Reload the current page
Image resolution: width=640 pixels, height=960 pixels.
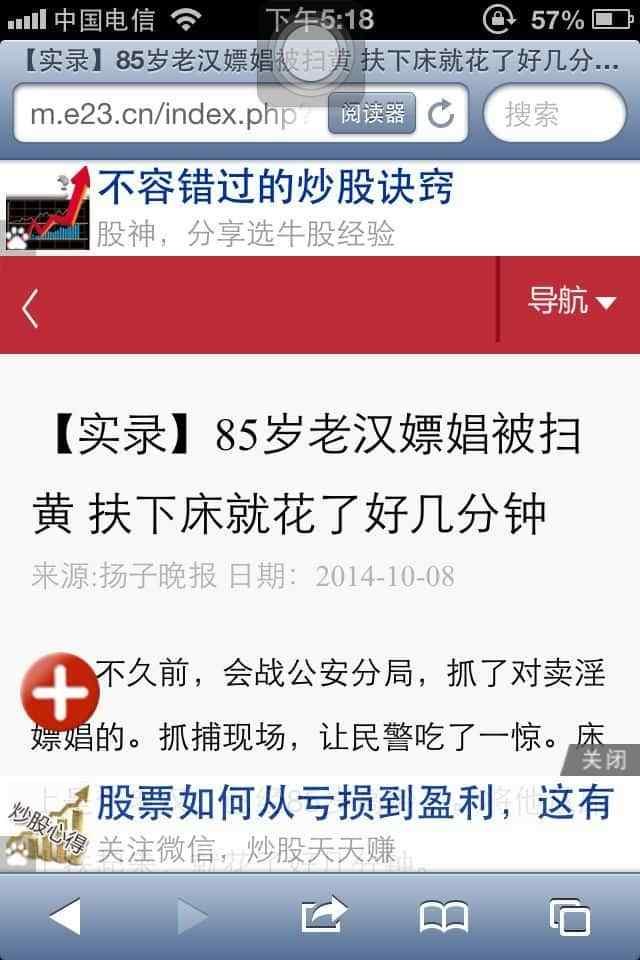click(441, 114)
